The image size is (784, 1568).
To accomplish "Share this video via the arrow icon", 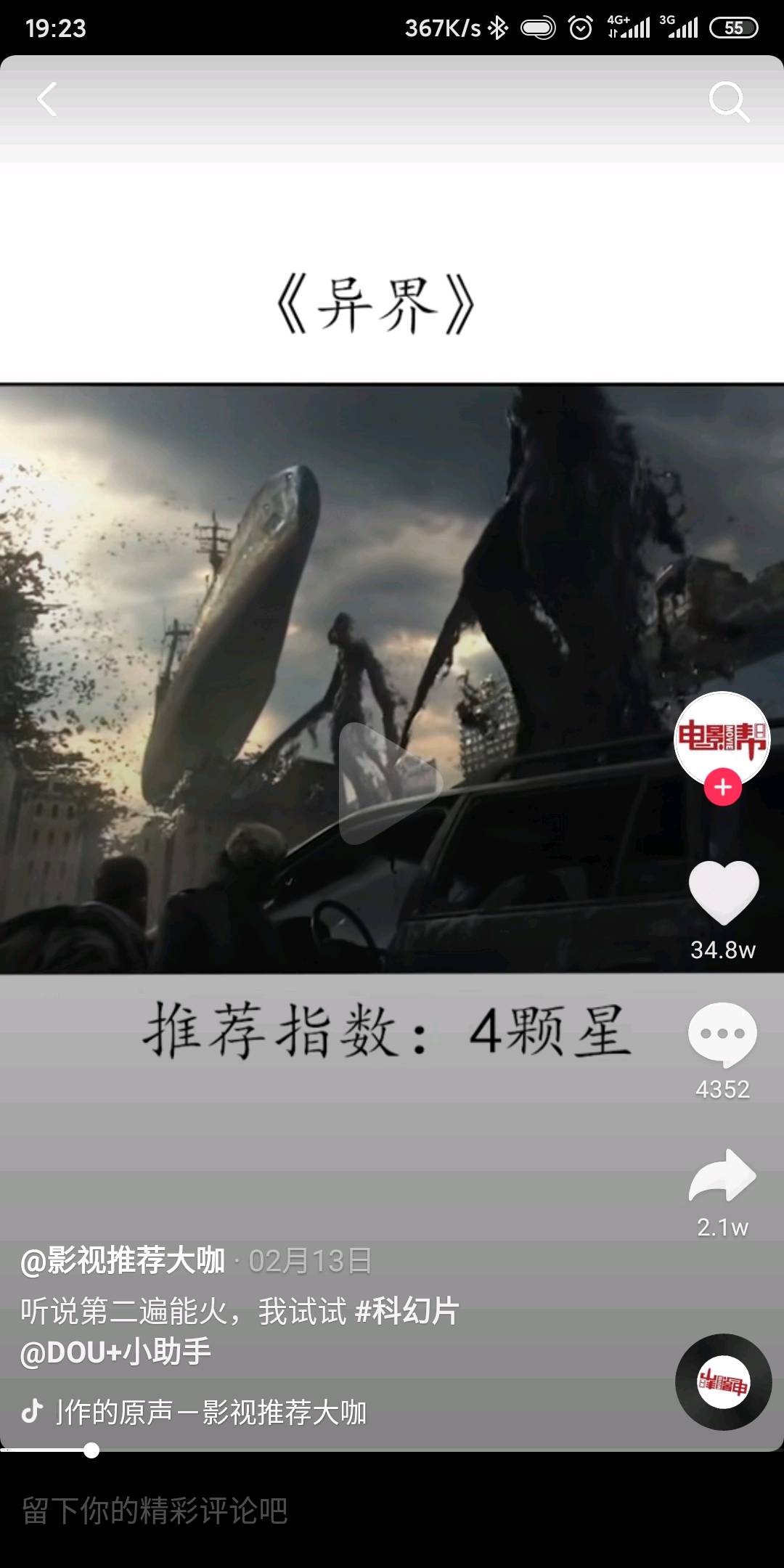I will click(x=722, y=1175).
